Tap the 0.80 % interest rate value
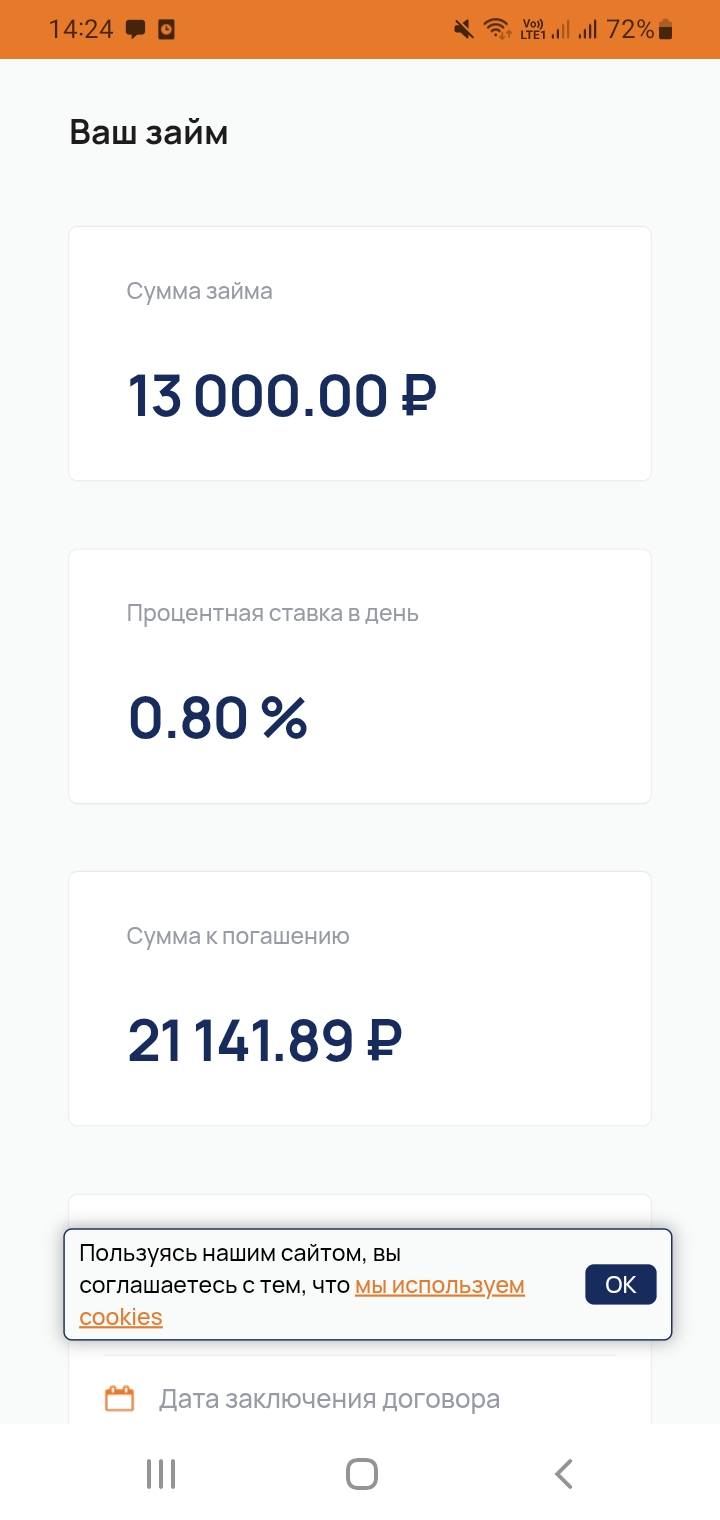Image resolution: width=720 pixels, height=1520 pixels. 218,716
